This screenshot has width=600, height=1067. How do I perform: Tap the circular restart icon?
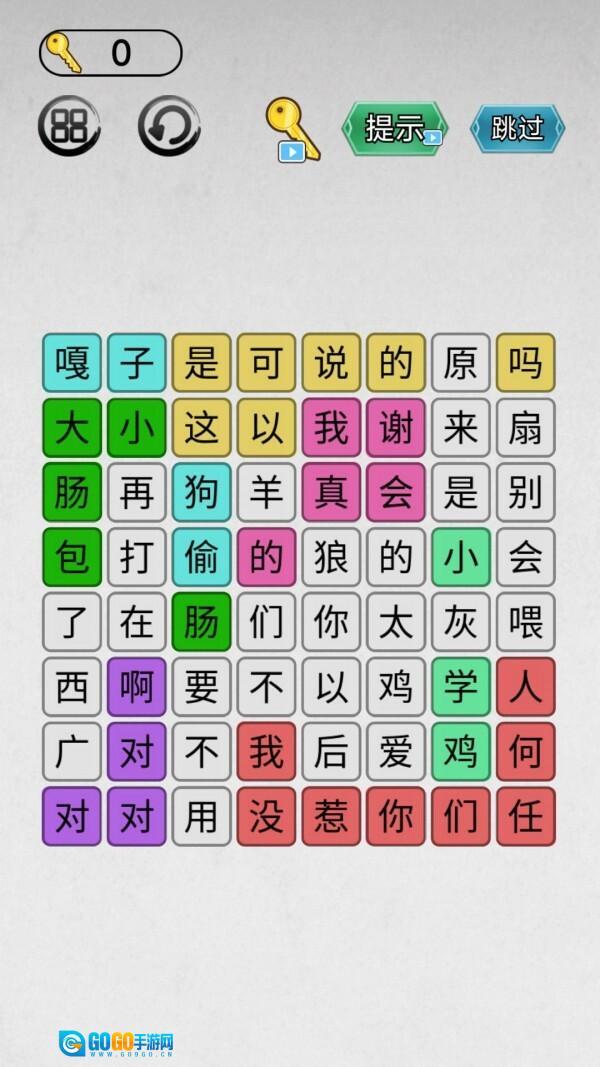coord(168,127)
